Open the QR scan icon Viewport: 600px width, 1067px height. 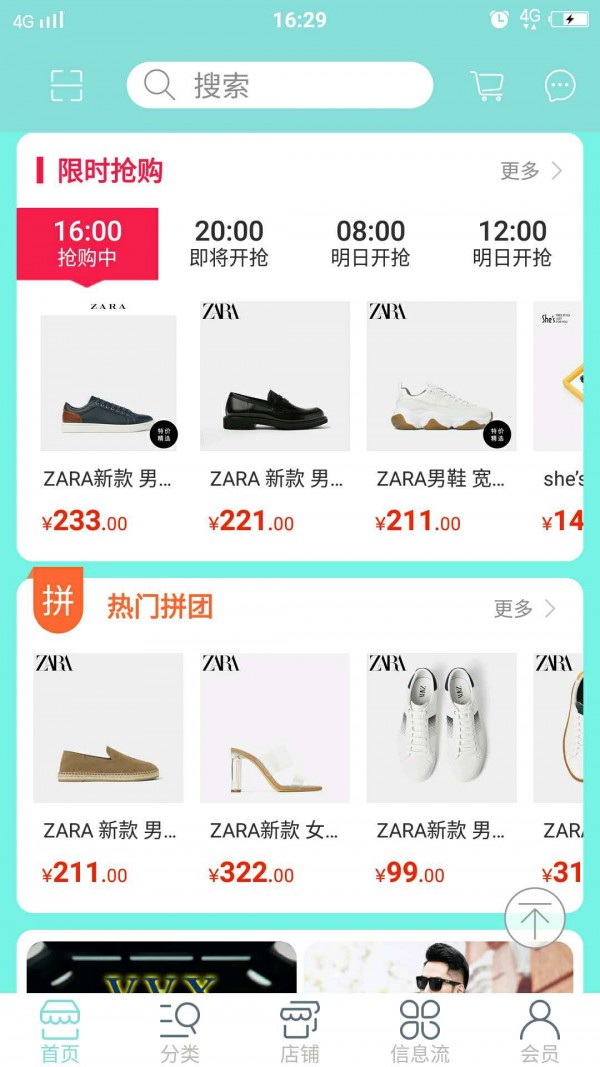(67, 86)
